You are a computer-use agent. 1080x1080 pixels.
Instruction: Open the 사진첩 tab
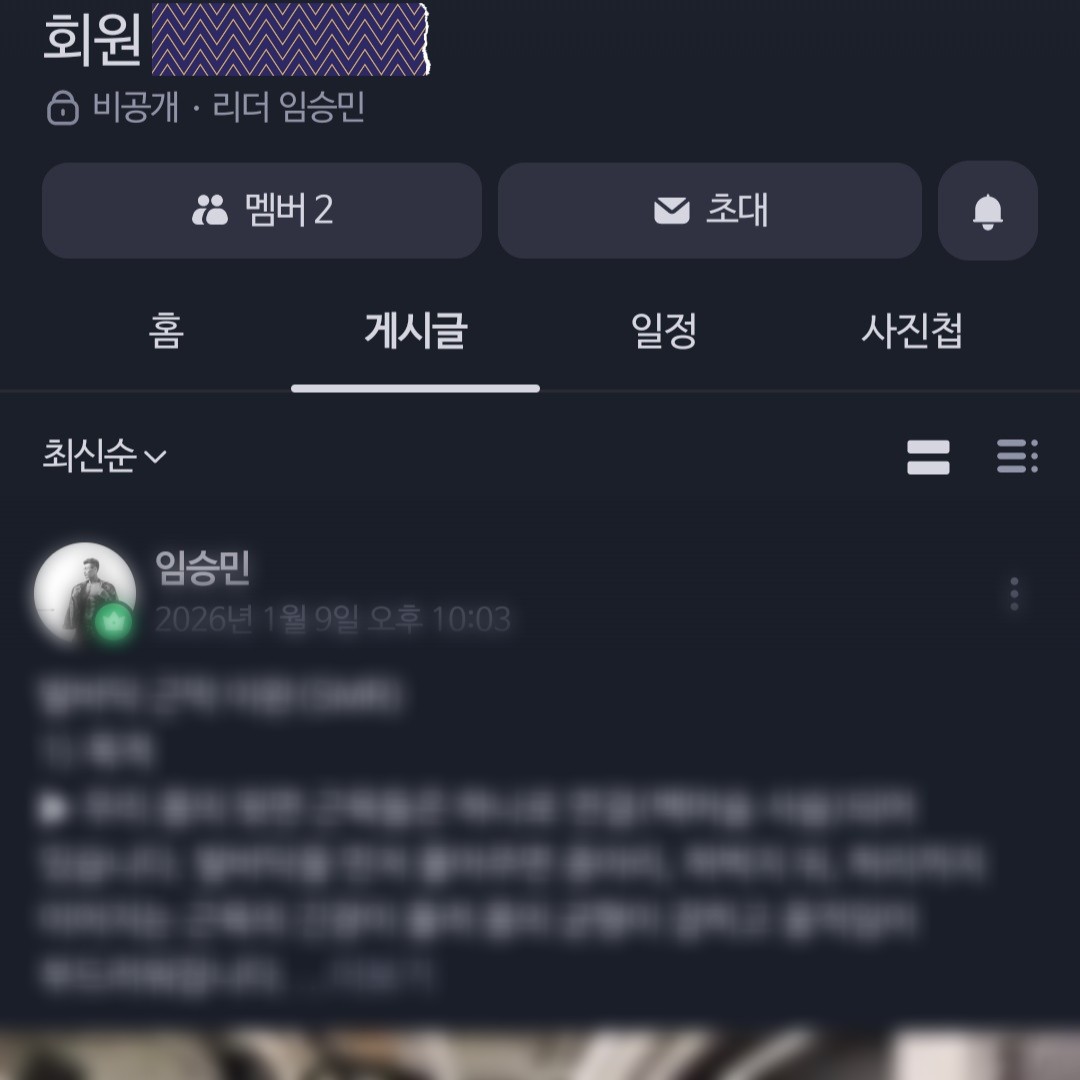(912, 331)
